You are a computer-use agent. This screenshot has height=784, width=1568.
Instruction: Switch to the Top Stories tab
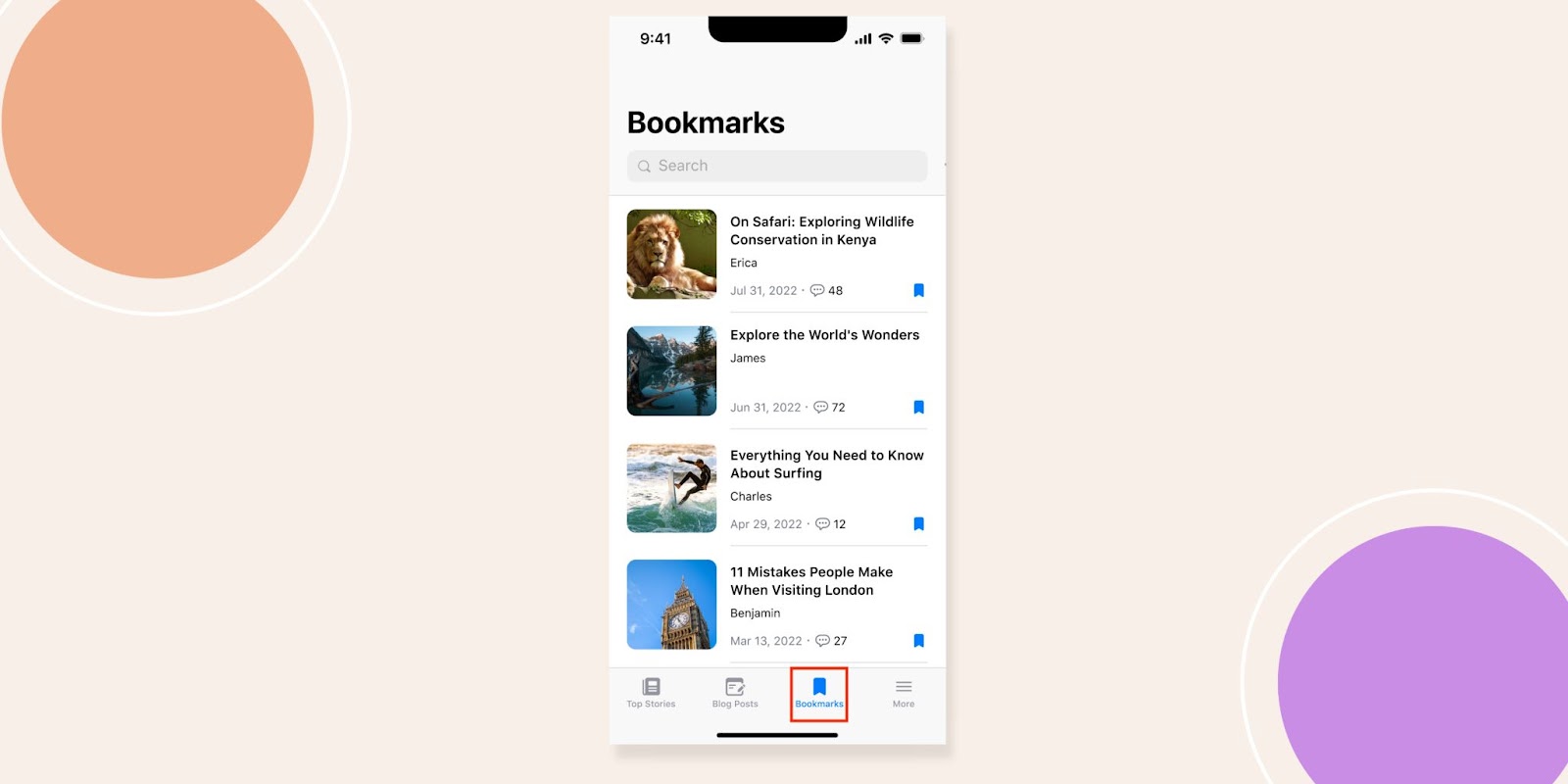[651, 692]
